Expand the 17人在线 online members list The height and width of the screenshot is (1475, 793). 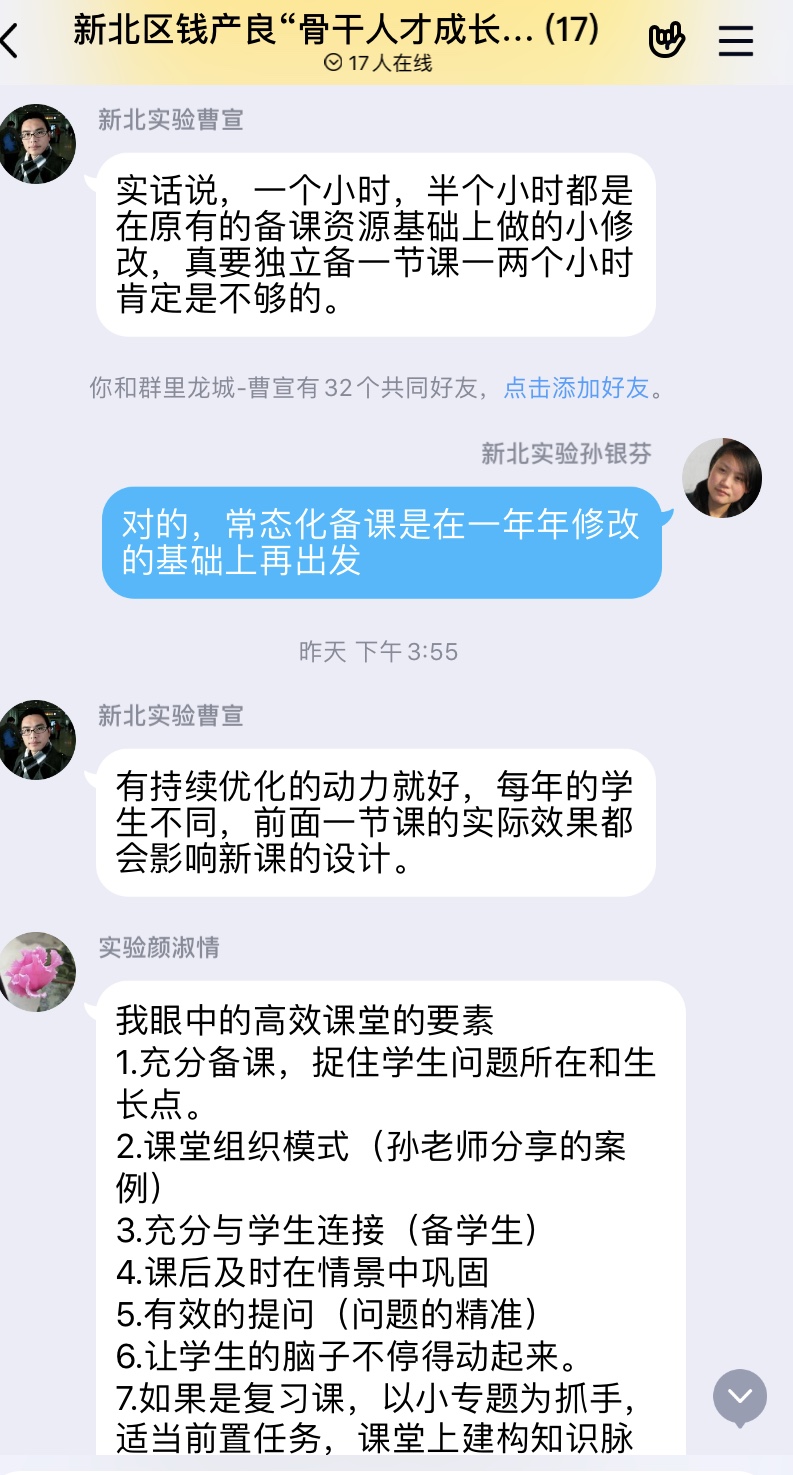pos(378,63)
